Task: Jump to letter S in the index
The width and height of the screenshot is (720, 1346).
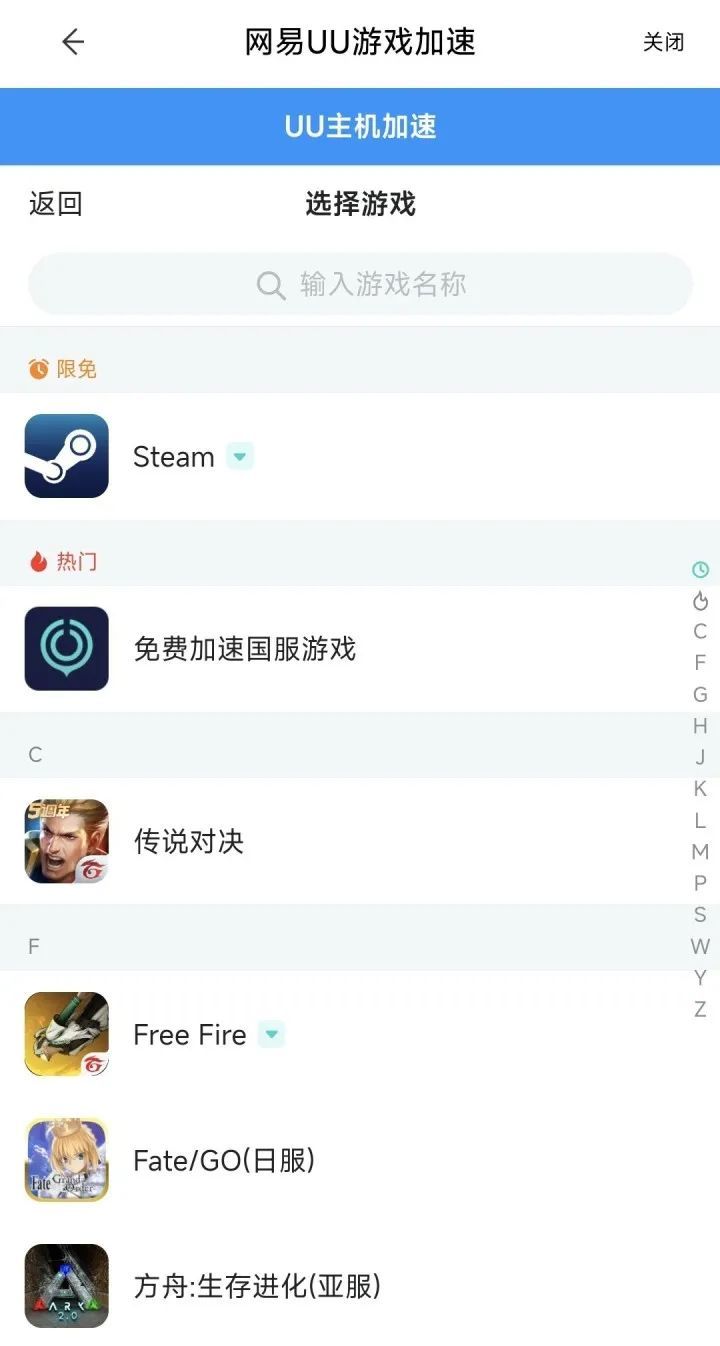Action: click(x=700, y=915)
